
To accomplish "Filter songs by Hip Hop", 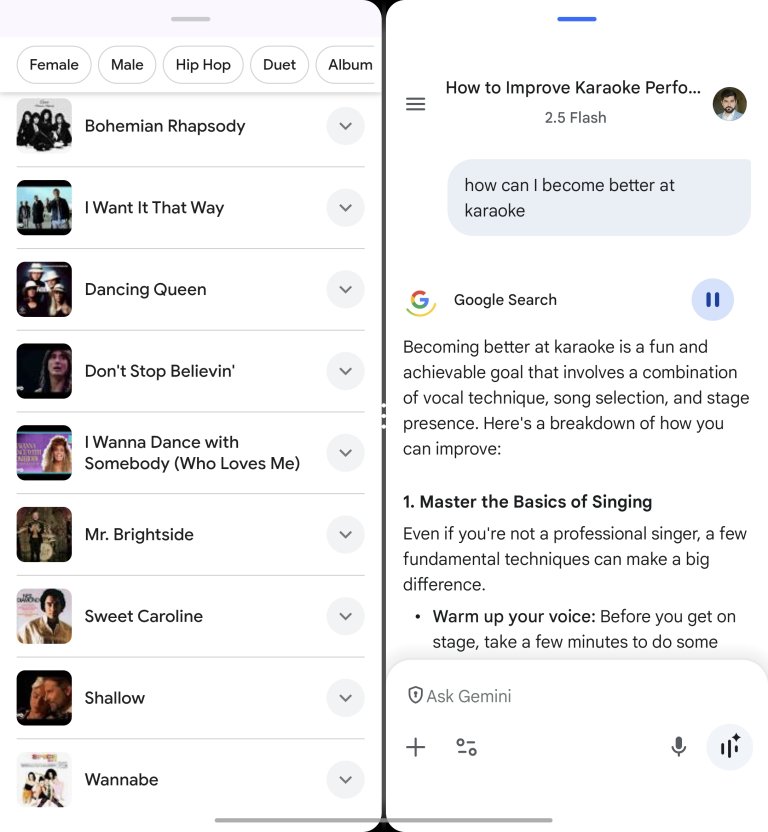I will point(203,65).
